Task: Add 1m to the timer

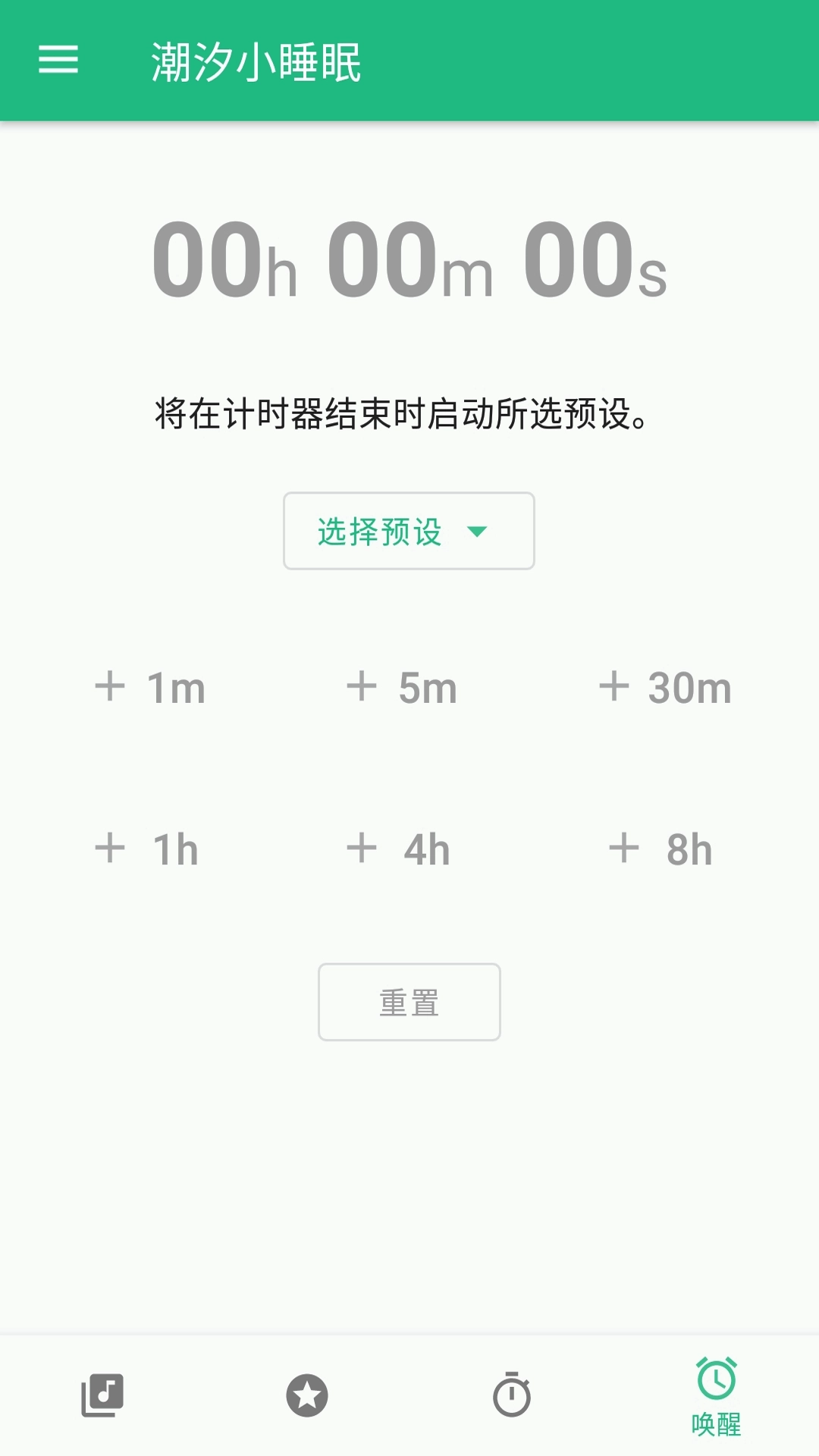Action: (x=150, y=688)
